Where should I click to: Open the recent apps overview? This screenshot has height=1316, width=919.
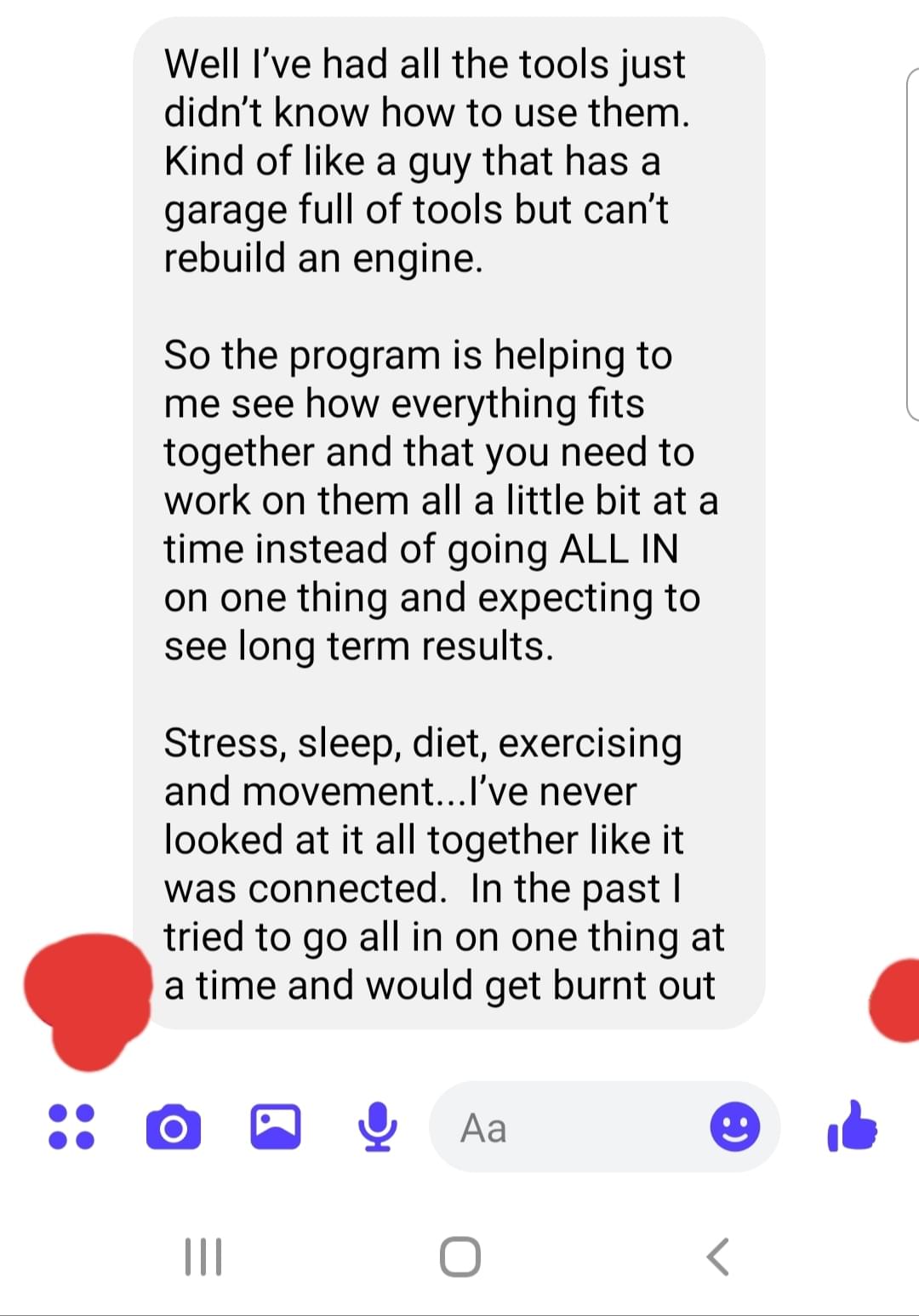click(203, 1256)
